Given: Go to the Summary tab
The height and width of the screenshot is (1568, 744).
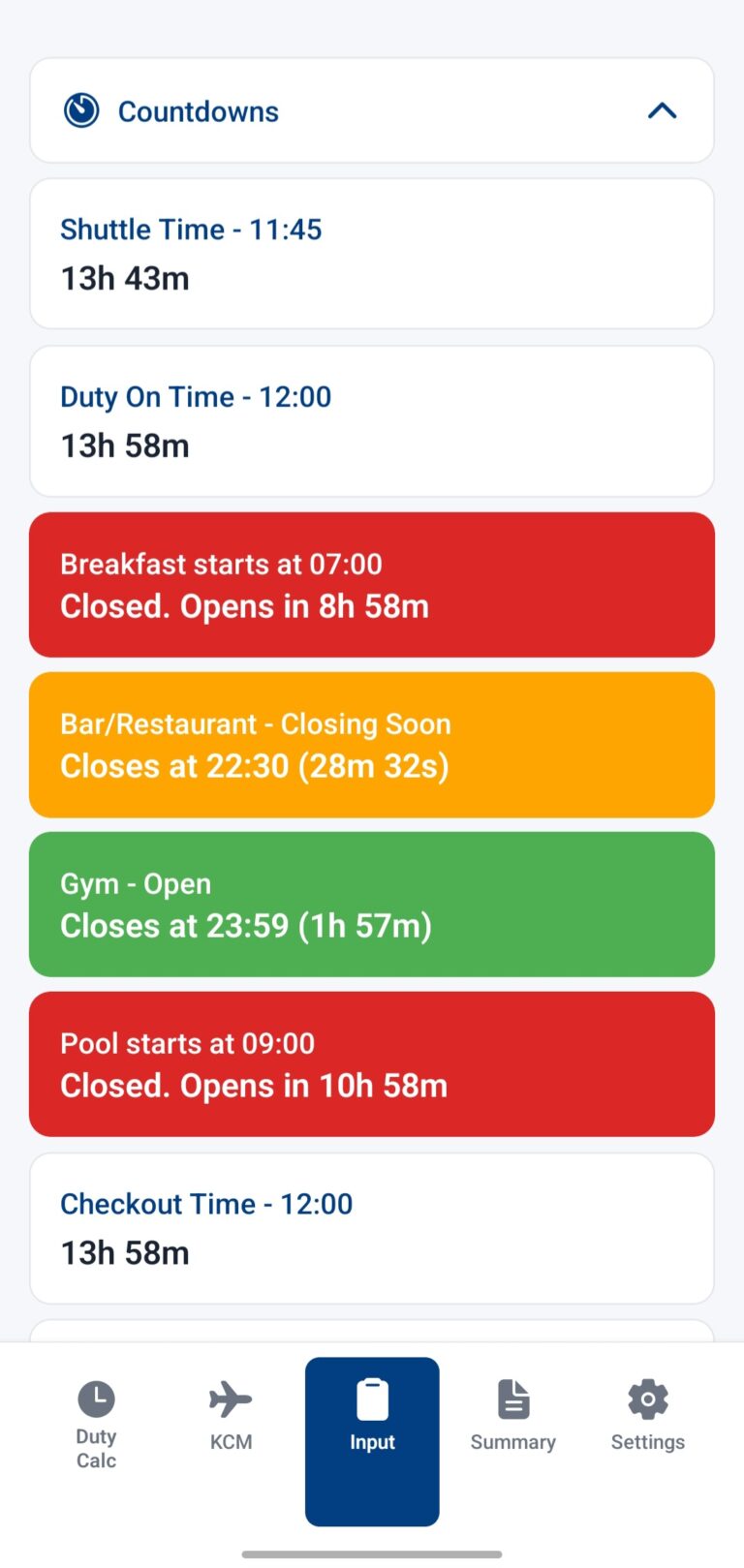Looking at the screenshot, I should pos(512,1417).
